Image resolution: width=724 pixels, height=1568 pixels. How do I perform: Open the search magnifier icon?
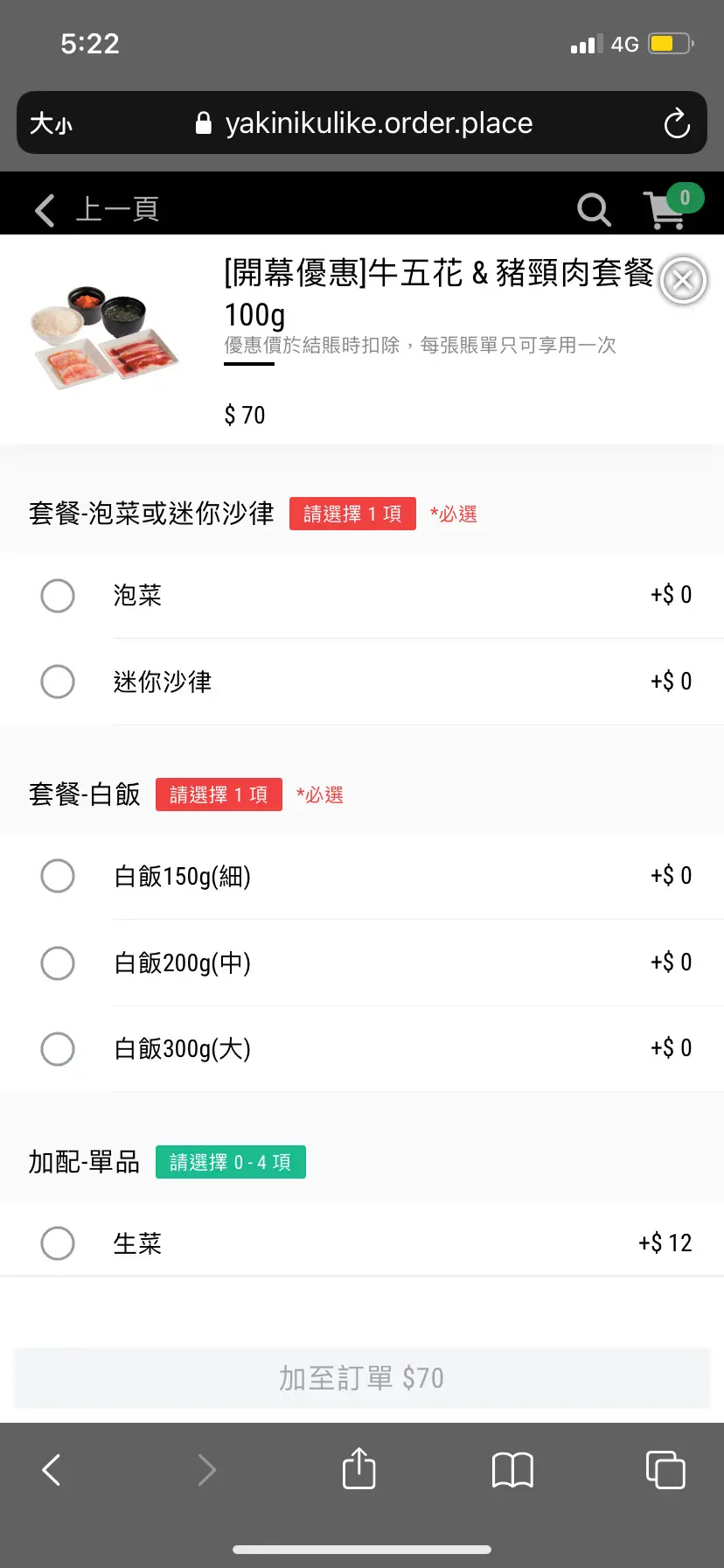594,209
